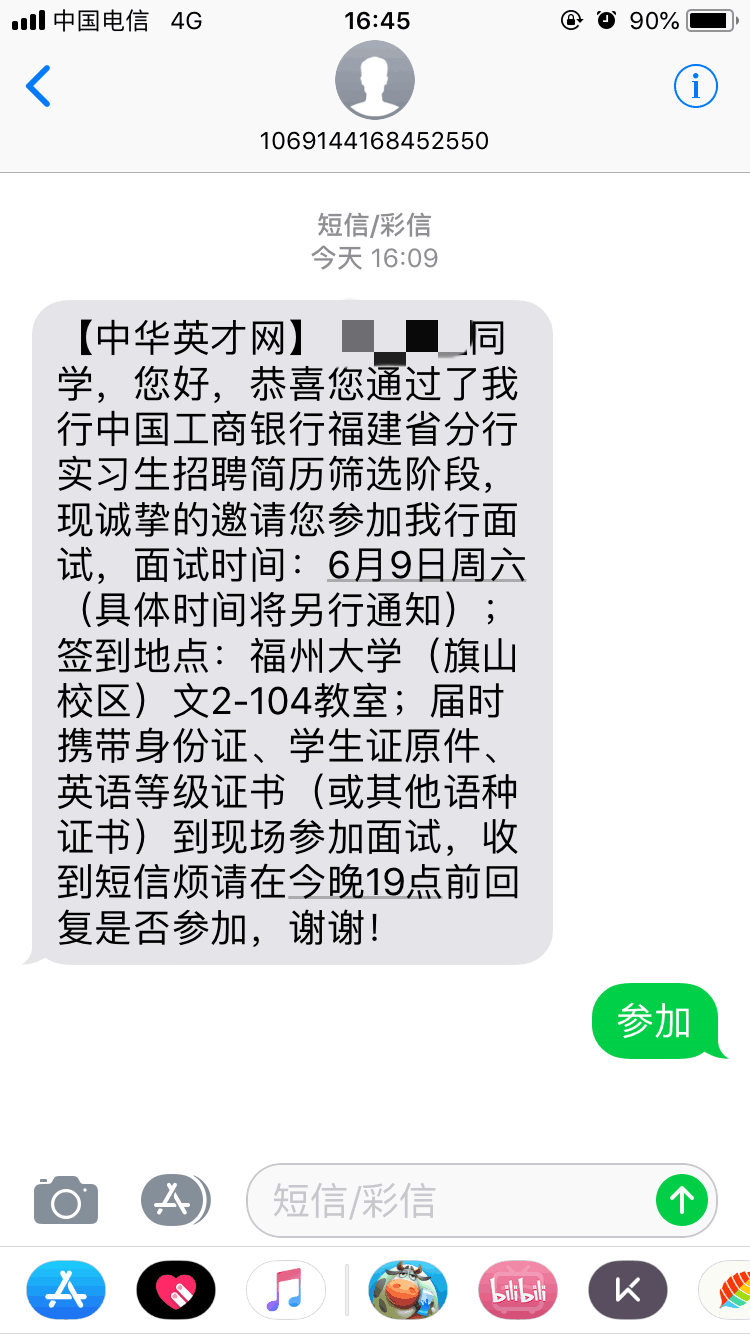The width and height of the screenshot is (750, 1334).
Task: Open the cow game iMessage app
Action: coord(407,1291)
